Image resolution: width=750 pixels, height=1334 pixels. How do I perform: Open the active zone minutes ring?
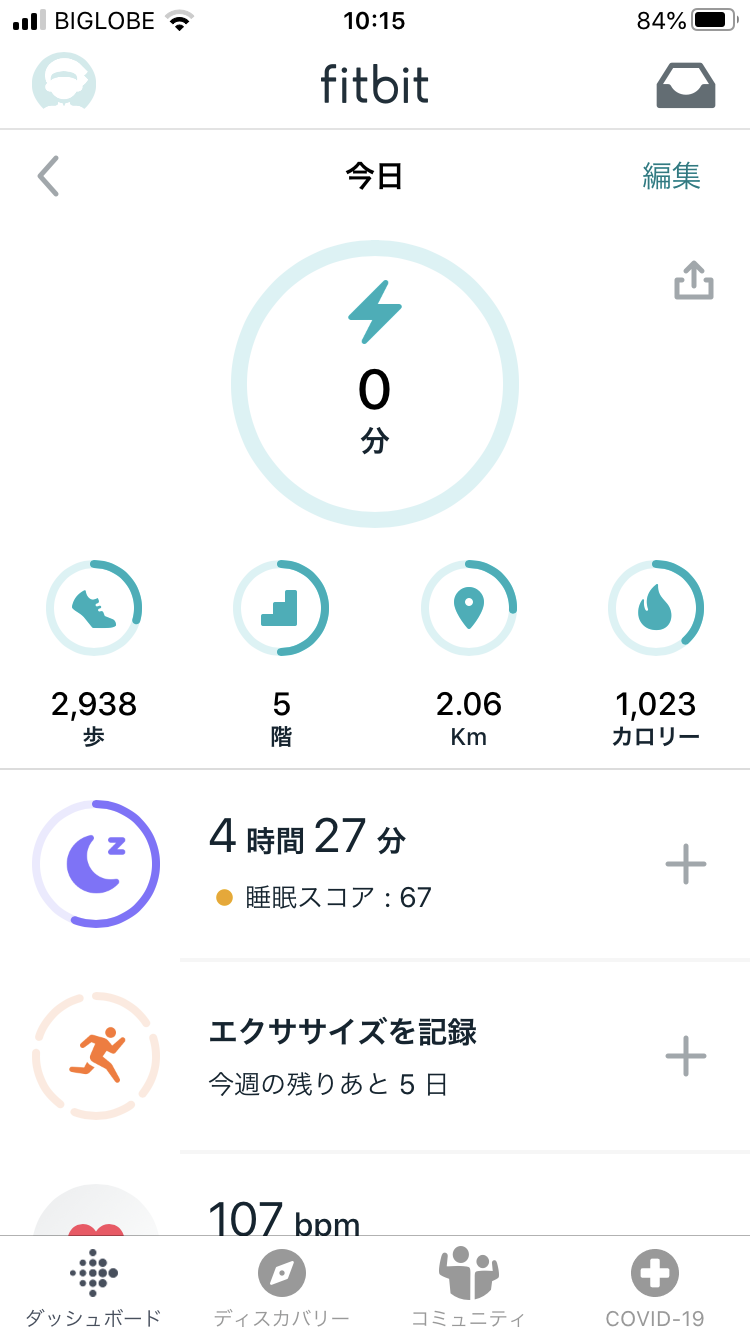[375, 385]
